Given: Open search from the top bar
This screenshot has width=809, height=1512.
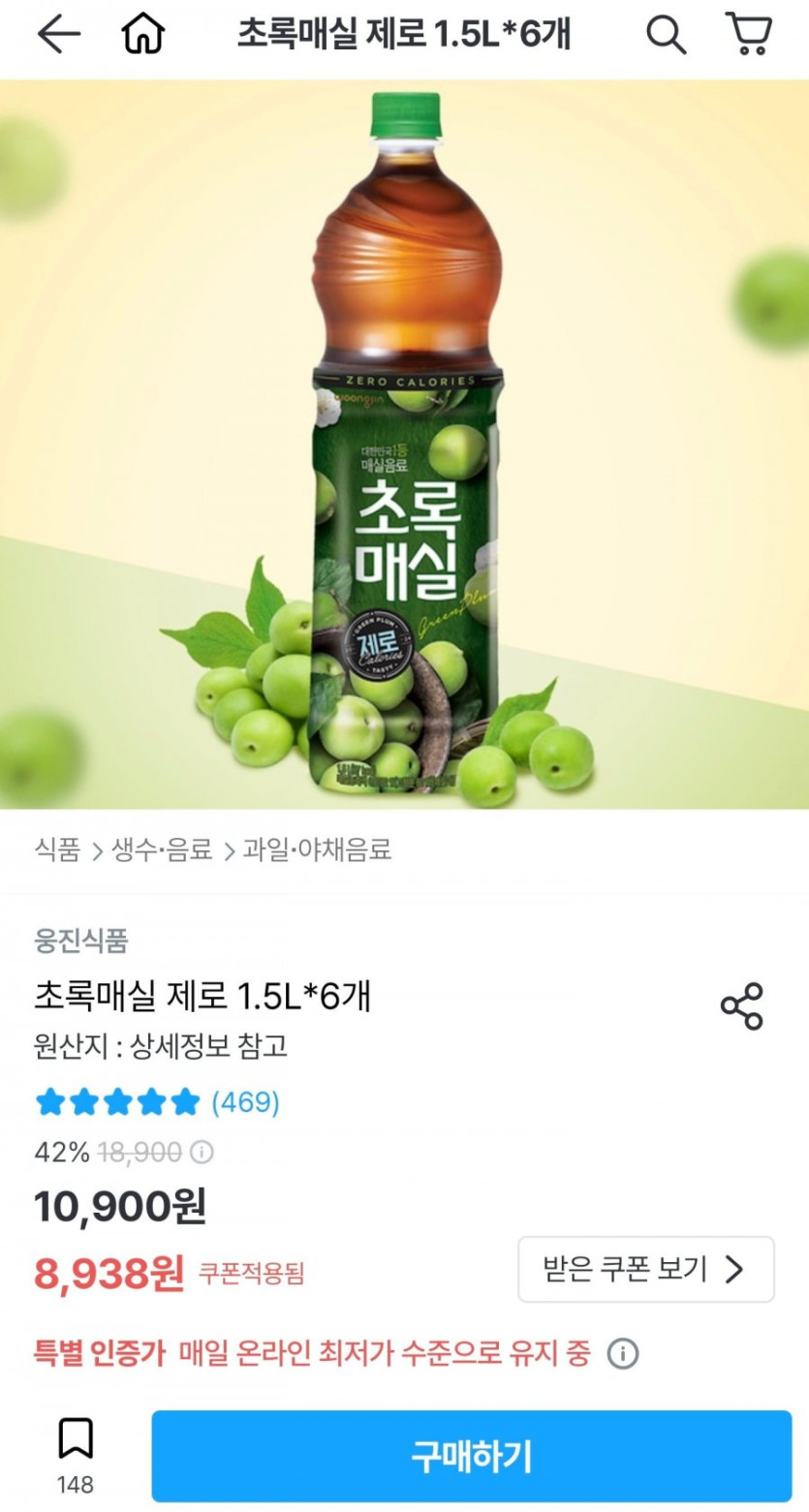Looking at the screenshot, I should pos(666,36).
